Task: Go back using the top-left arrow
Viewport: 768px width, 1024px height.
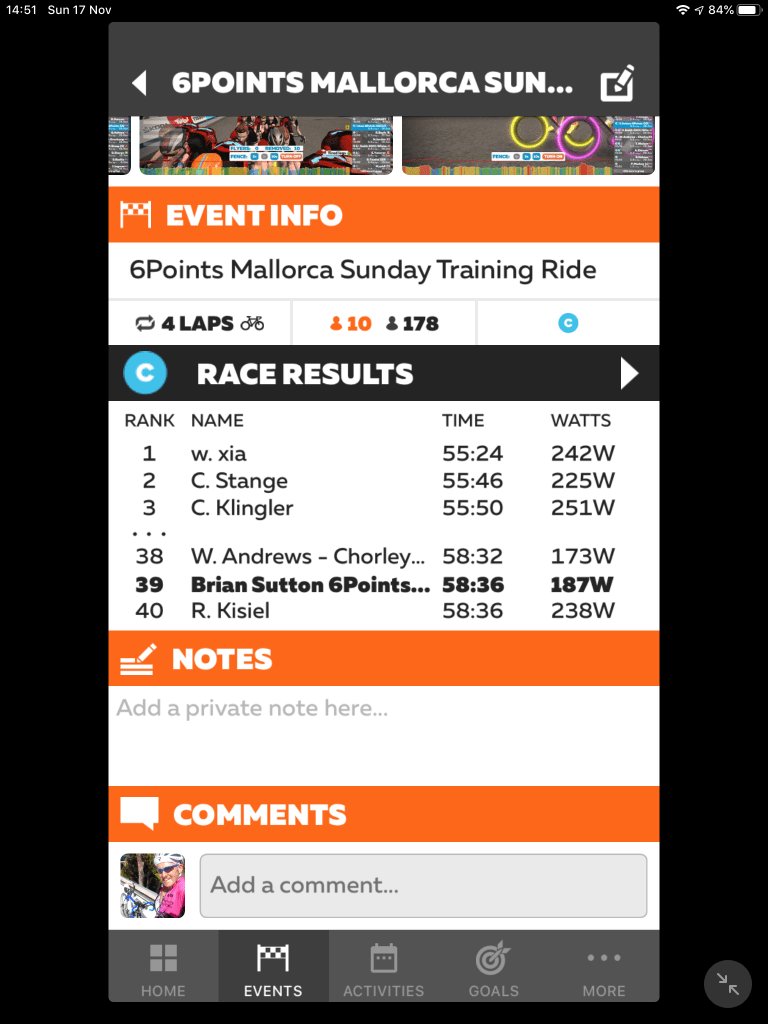Action: coord(140,83)
